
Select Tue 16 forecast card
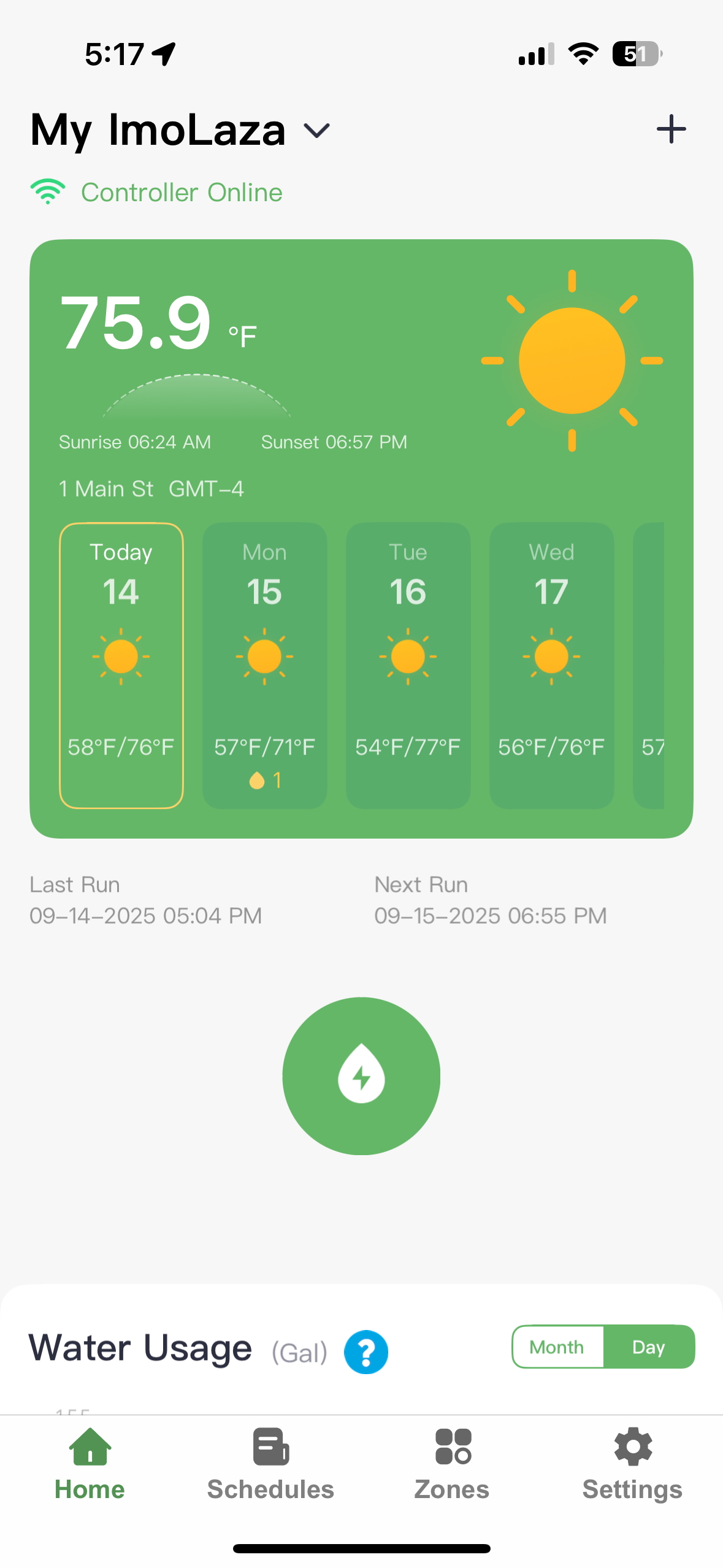408,665
